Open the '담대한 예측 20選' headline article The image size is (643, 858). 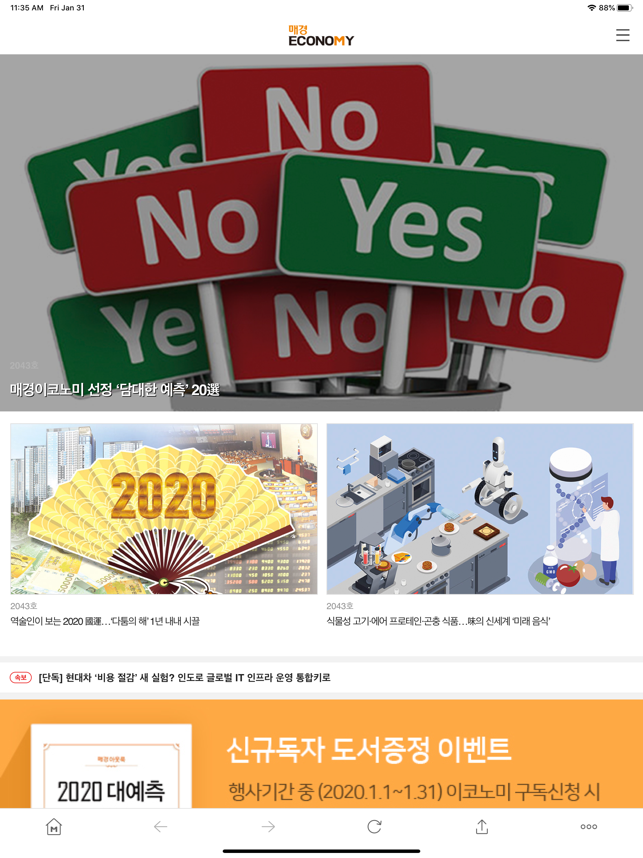click(115, 389)
